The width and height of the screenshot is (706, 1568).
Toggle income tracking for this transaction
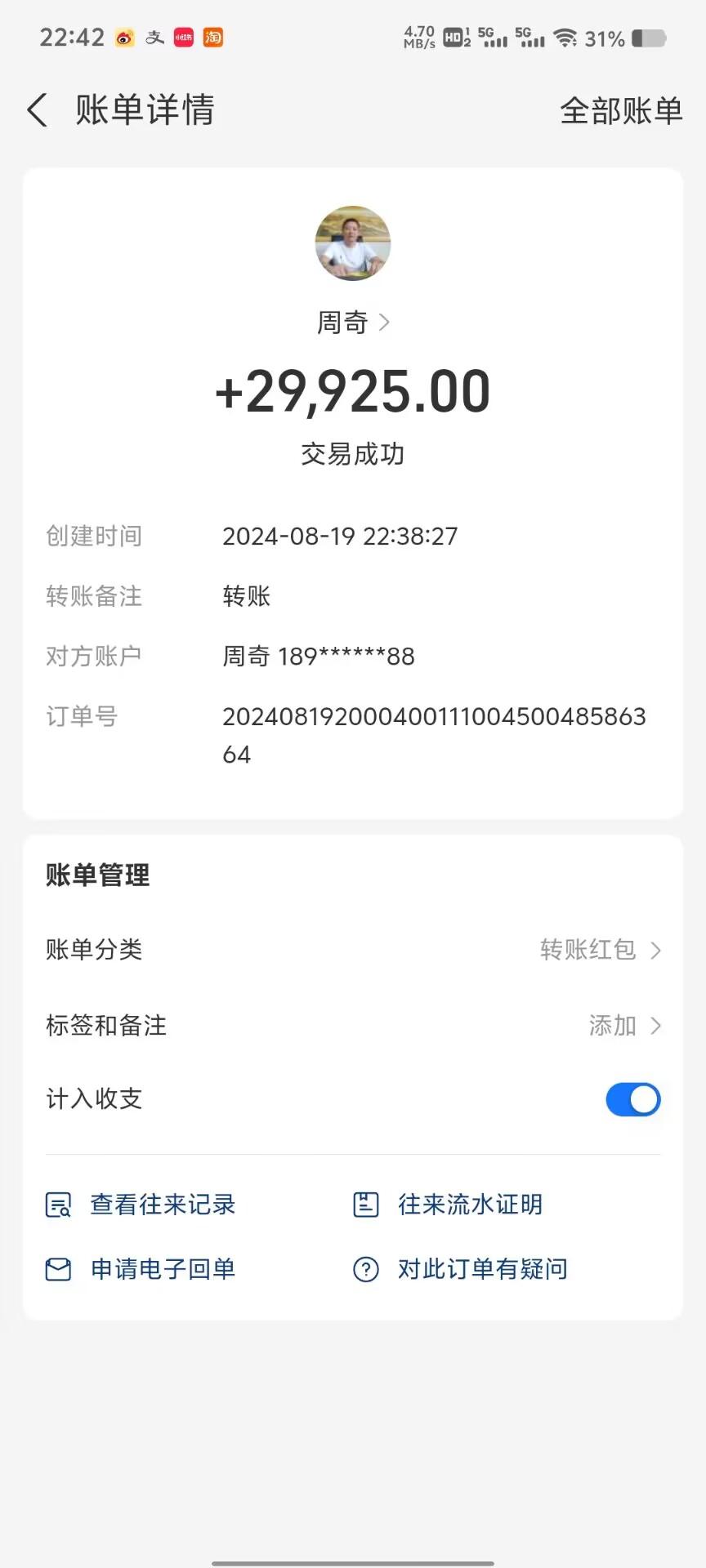(x=632, y=1099)
